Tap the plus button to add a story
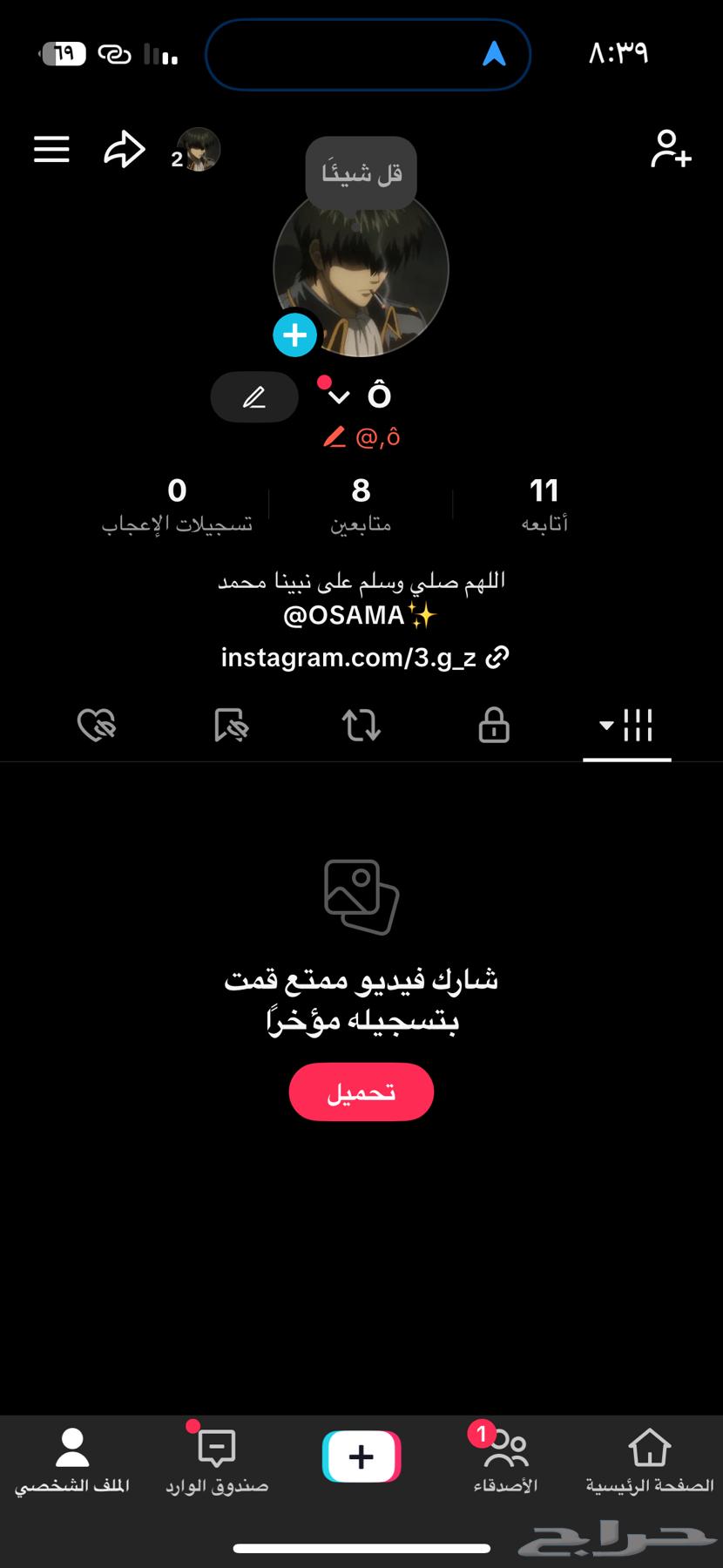This screenshot has width=723, height=1568. 295,335
